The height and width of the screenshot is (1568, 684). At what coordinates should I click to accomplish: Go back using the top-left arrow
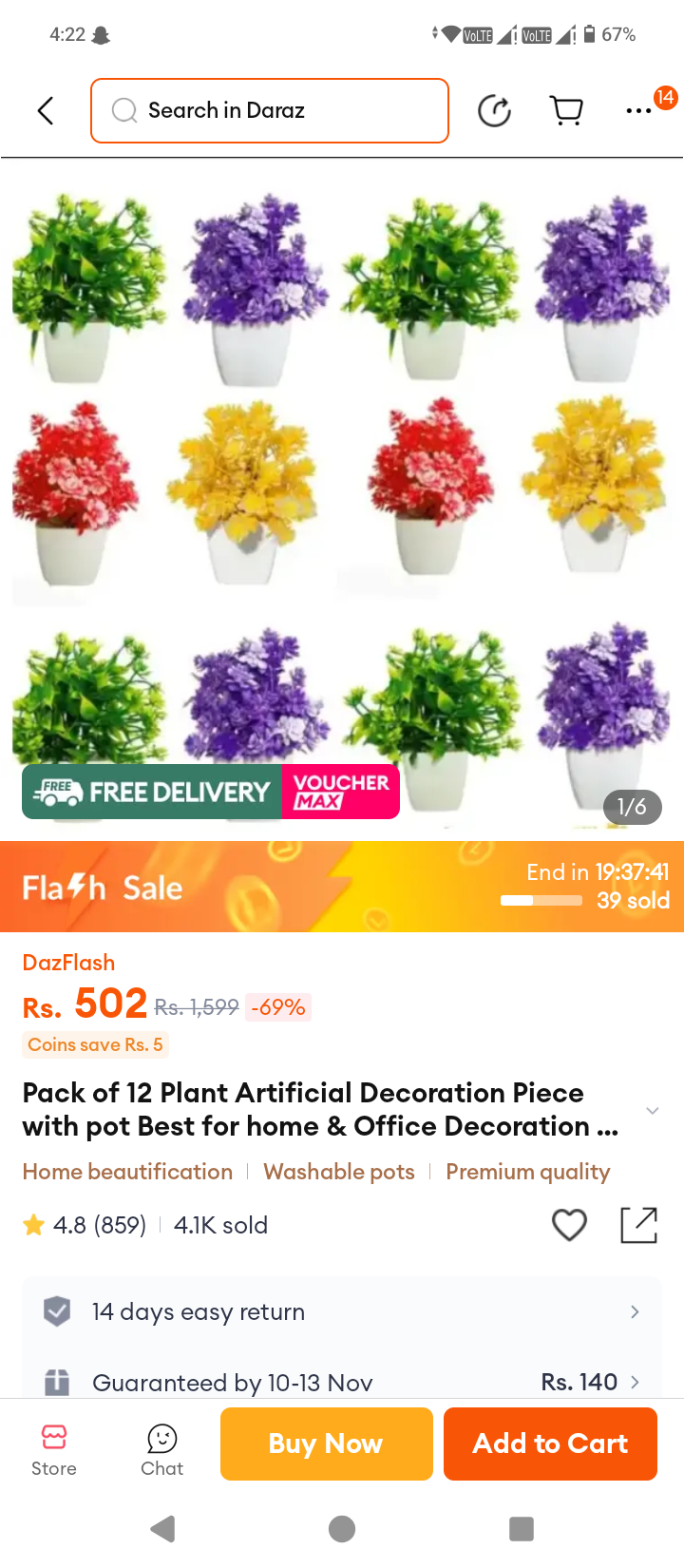pyautogui.click(x=45, y=110)
